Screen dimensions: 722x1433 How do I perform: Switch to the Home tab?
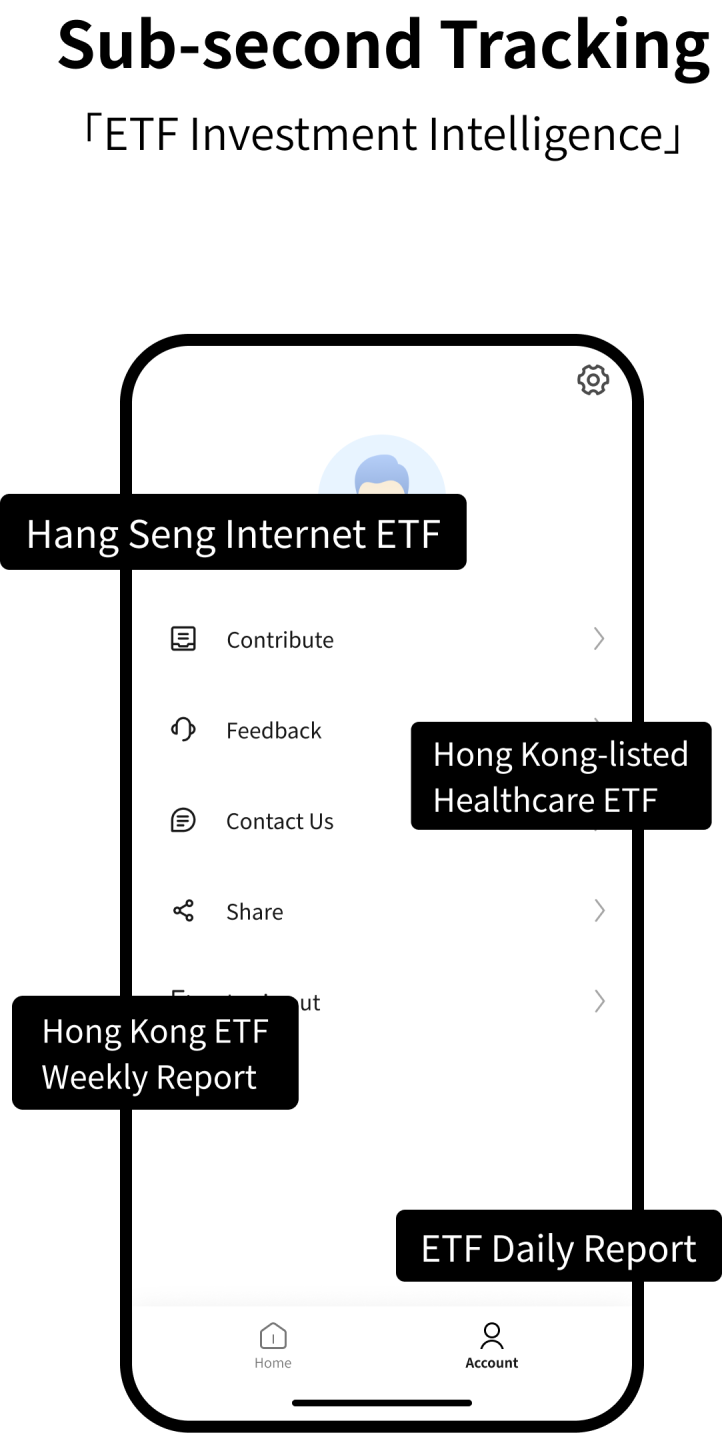coord(272,1344)
